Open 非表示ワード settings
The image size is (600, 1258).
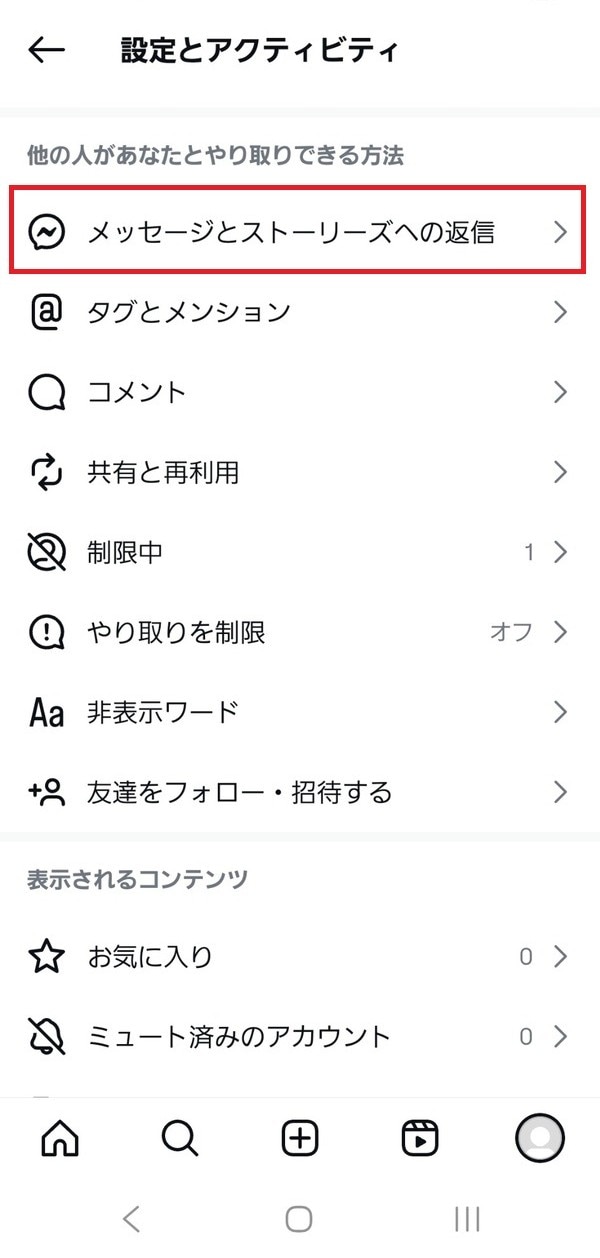(x=297, y=713)
